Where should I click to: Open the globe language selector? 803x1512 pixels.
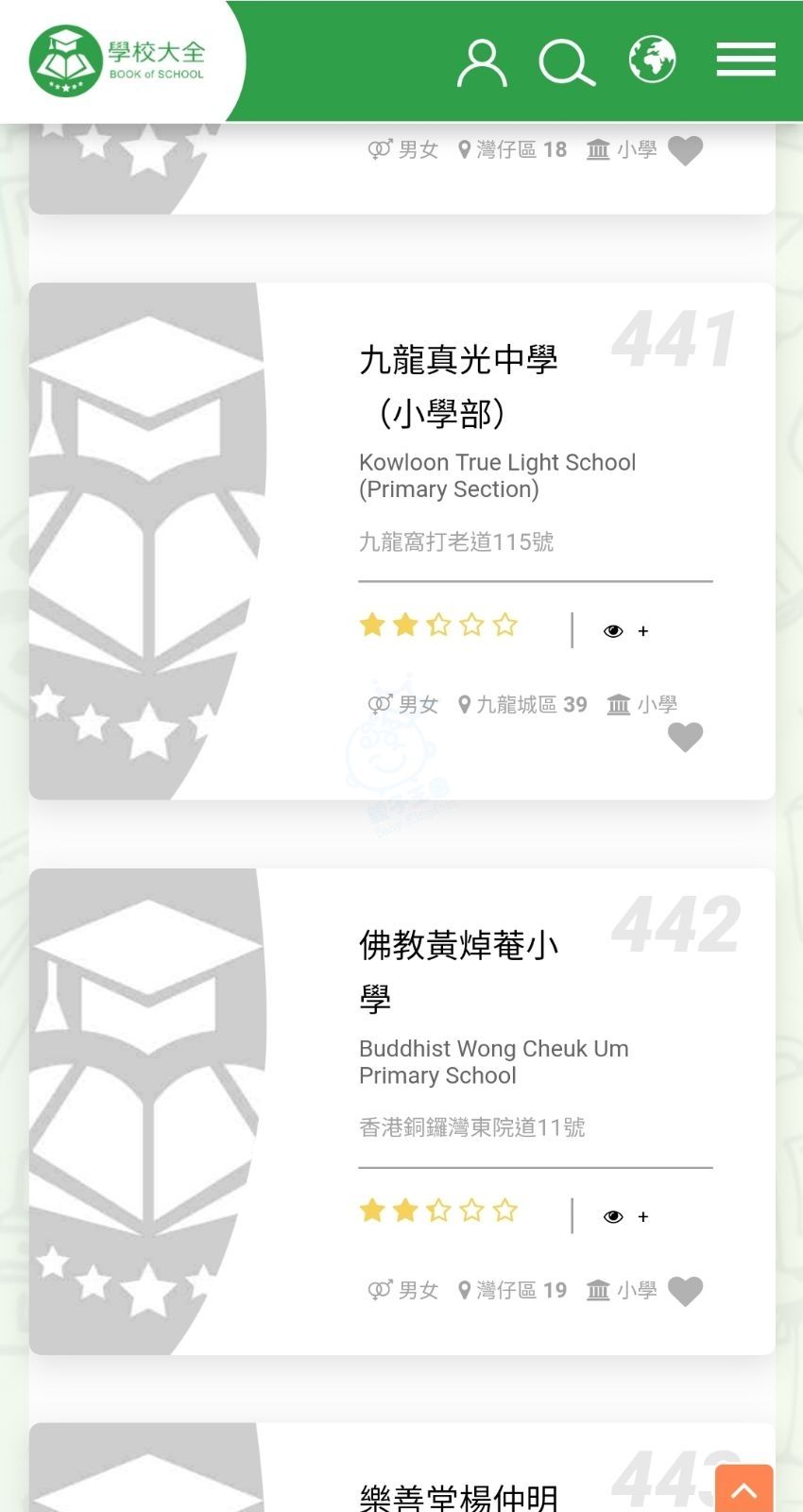[x=653, y=60]
